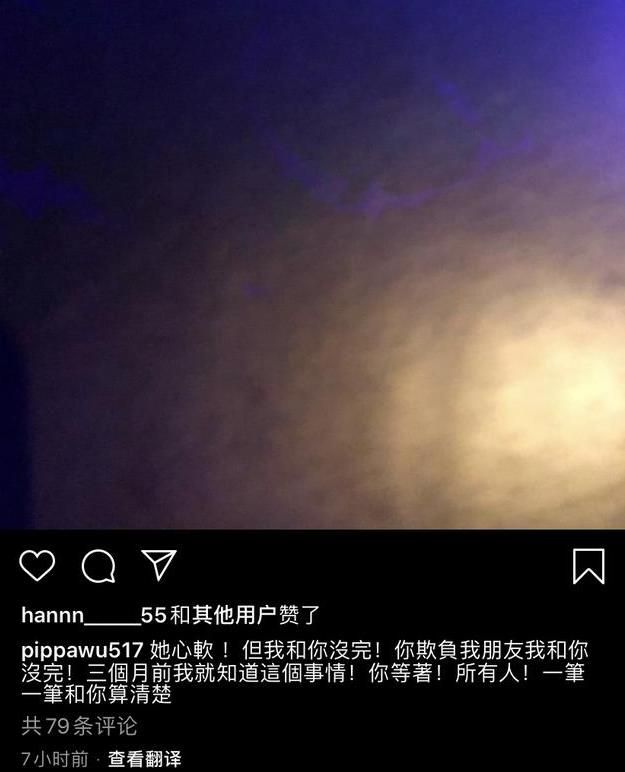625x772 pixels.
Task: View all 79 comments
Action: 79,726
